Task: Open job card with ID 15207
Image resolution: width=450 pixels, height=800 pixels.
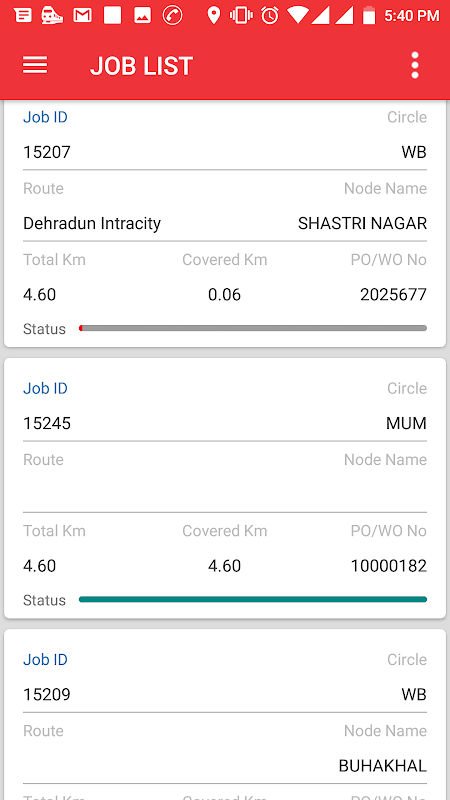Action: pyautogui.click(x=225, y=223)
